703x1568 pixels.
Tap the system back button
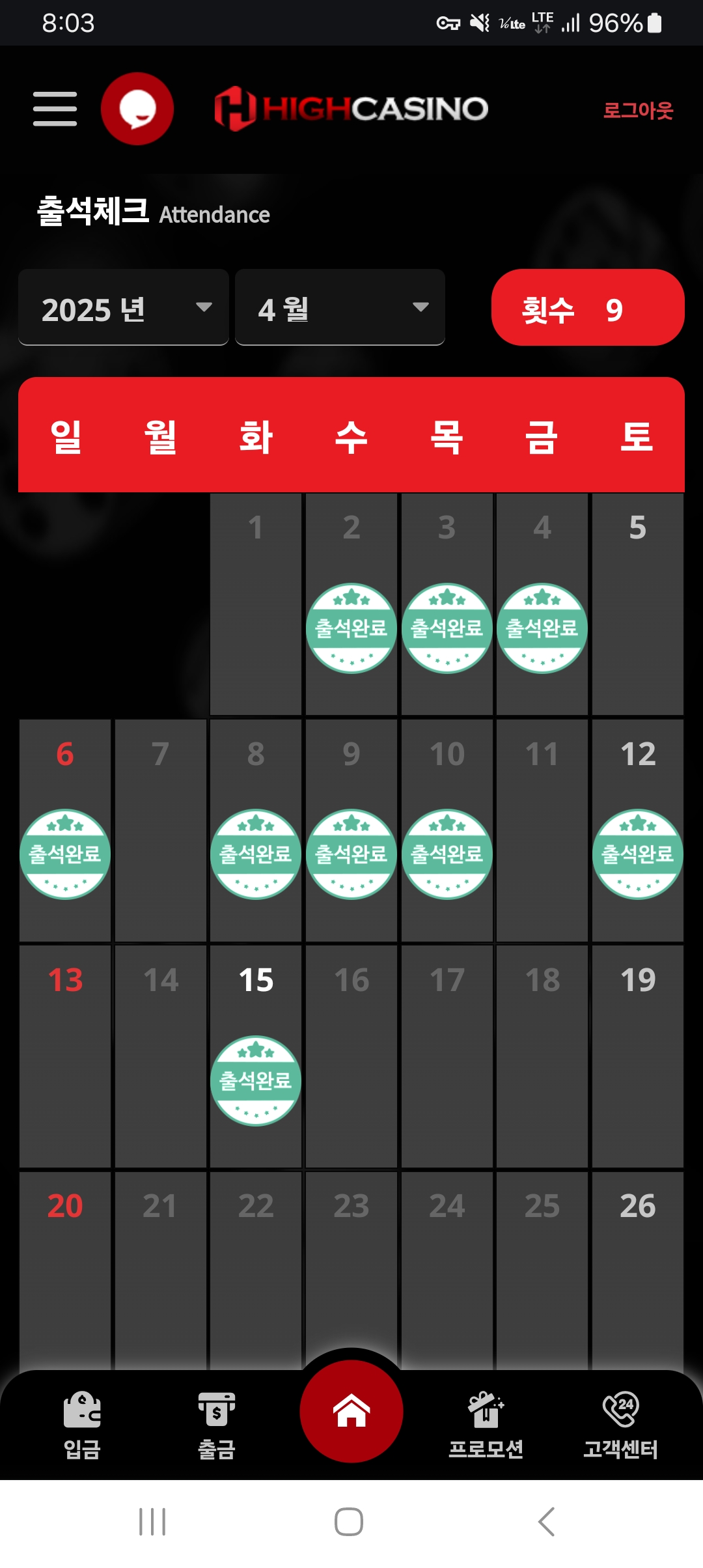pyautogui.click(x=547, y=1522)
